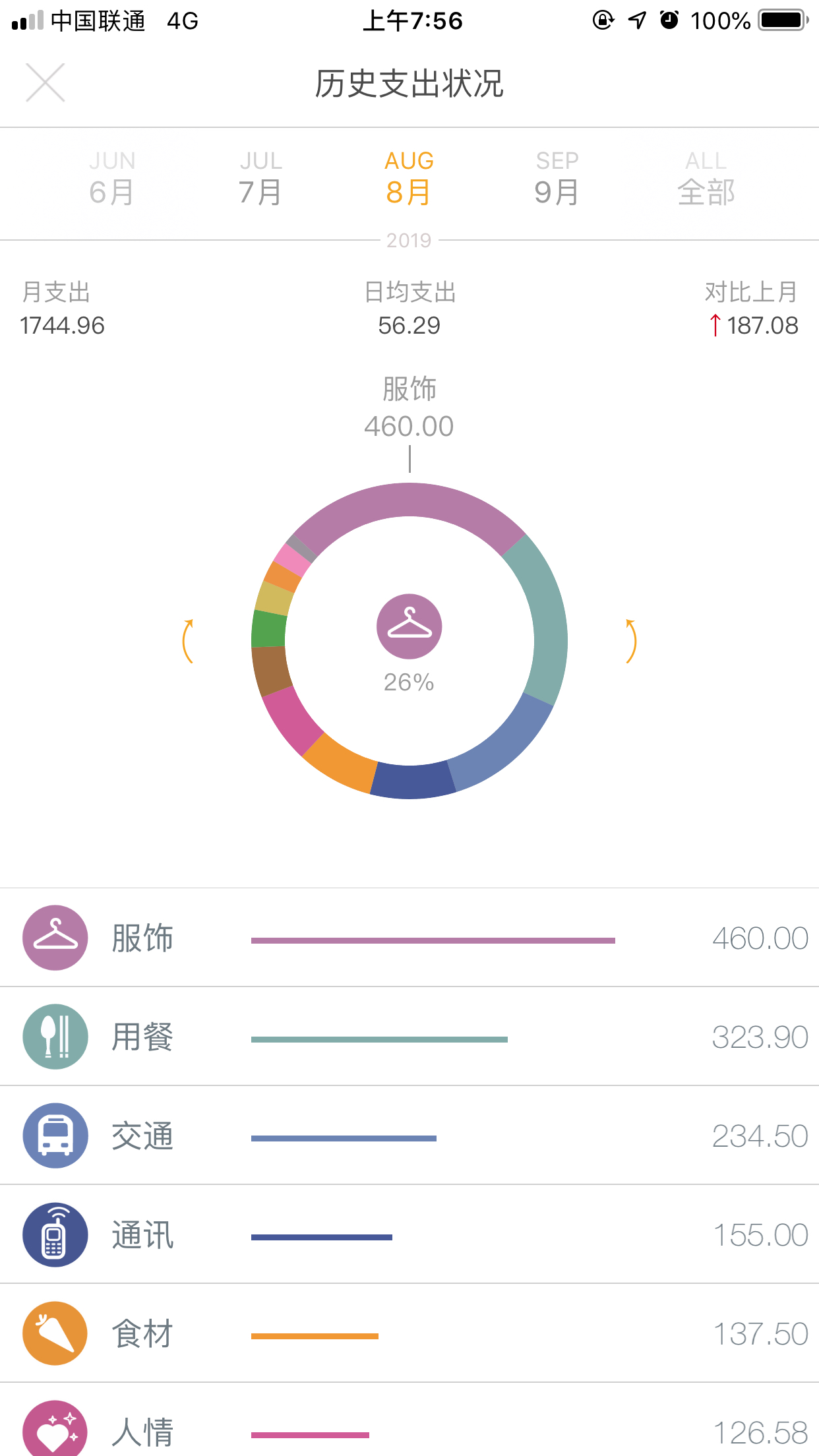Screen dimensions: 819x1456
Task: Open the 交通 234.50 category row
Action: 409,1136
